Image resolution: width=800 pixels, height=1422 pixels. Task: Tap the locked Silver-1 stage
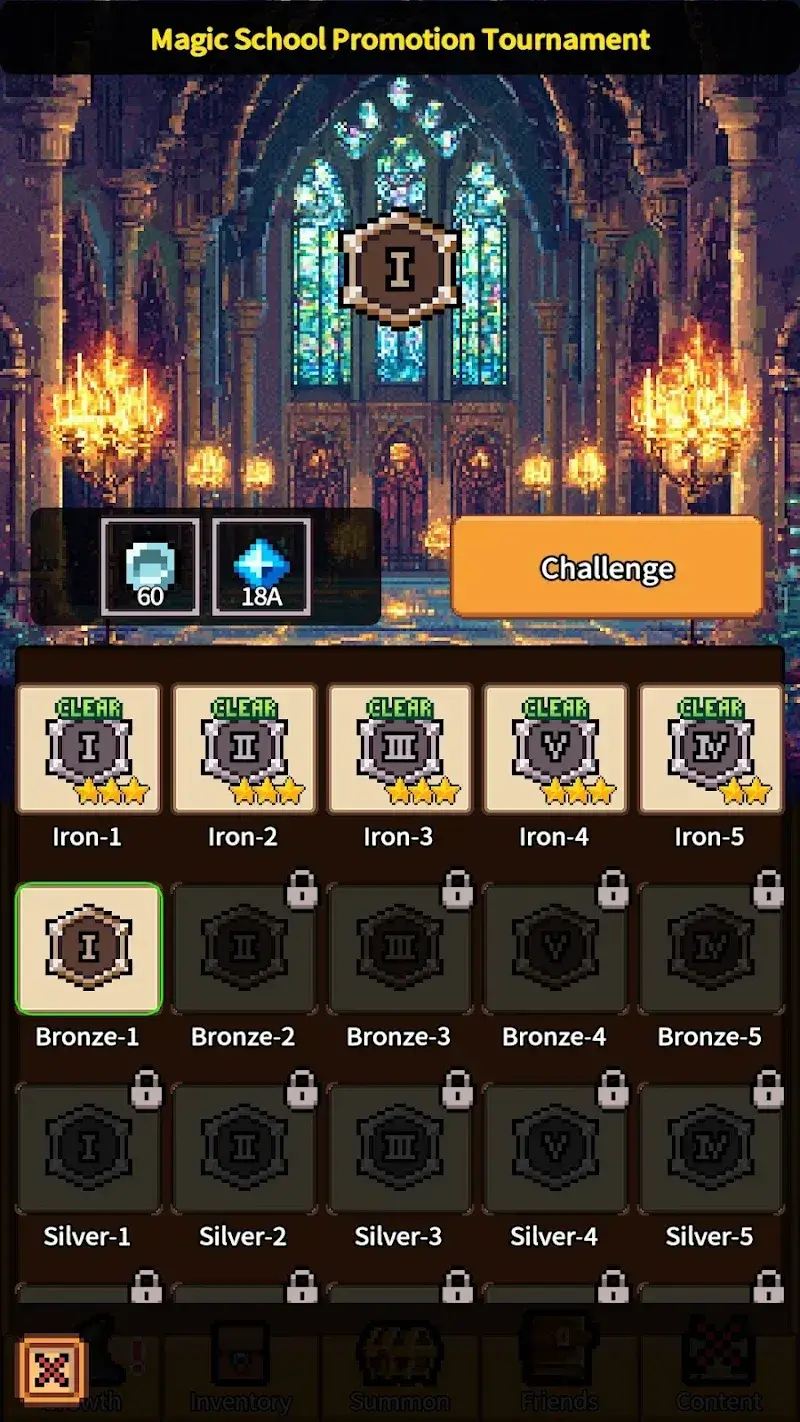[88, 1148]
